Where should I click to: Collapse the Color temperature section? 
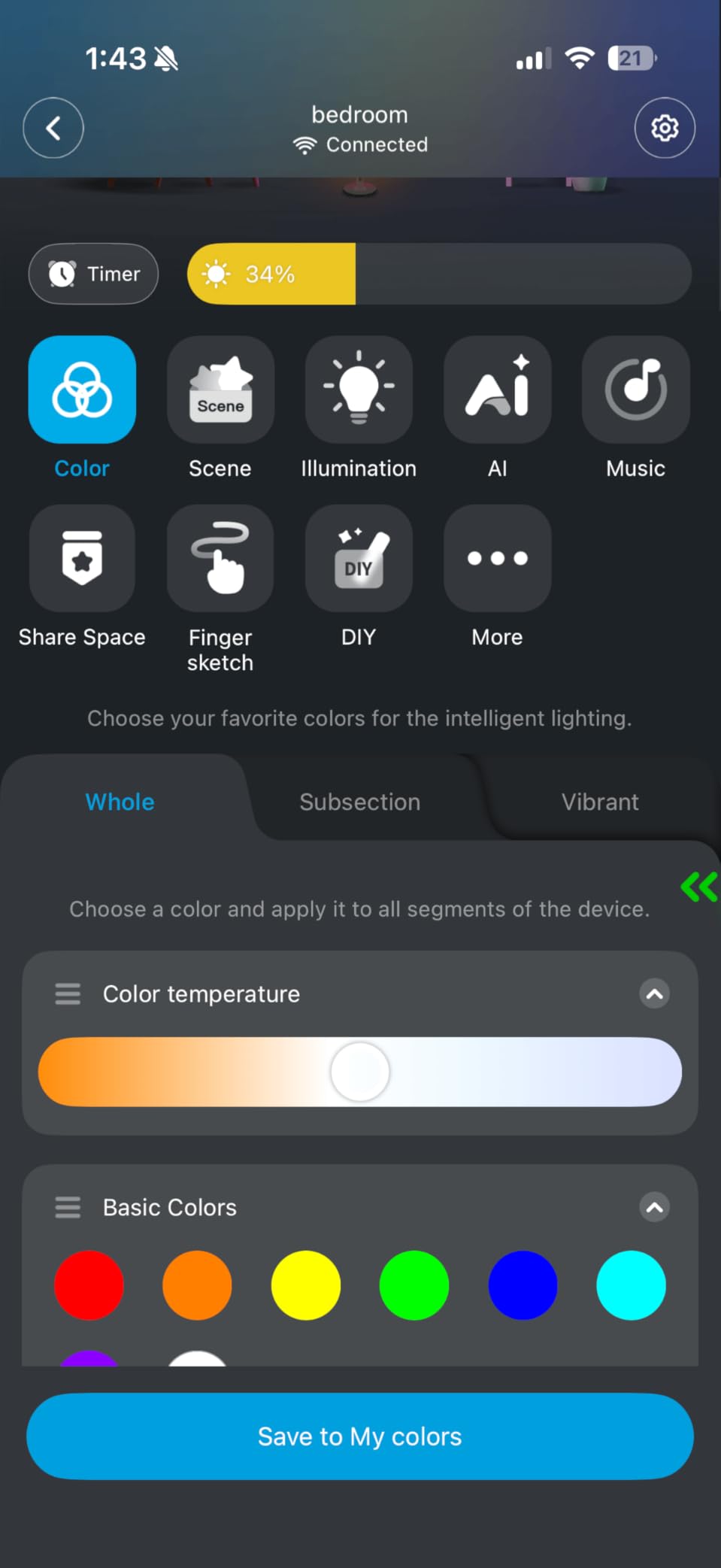coord(654,994)
